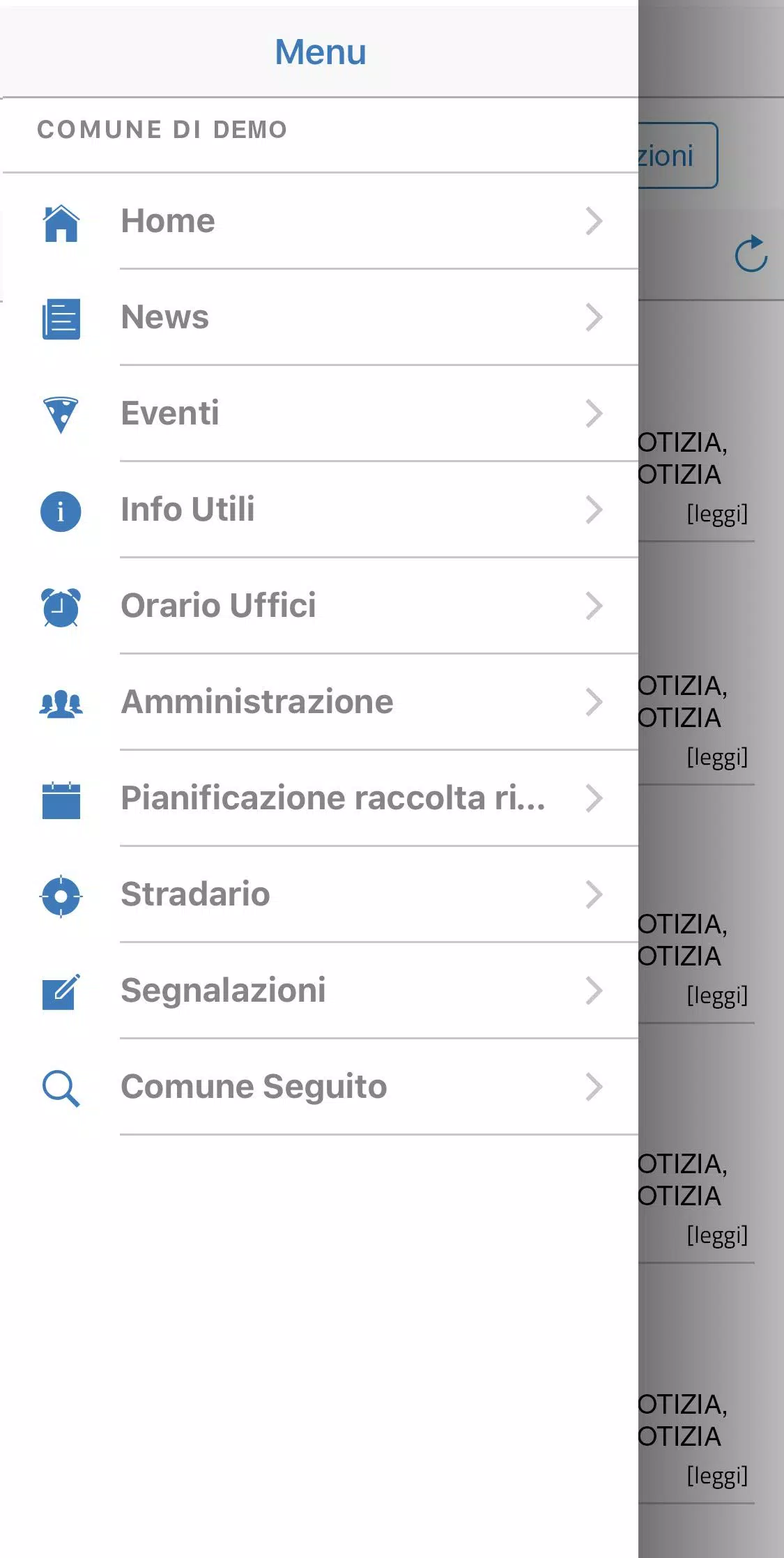
Task: Open Eventi from the menu
Action: click(321, 414)
